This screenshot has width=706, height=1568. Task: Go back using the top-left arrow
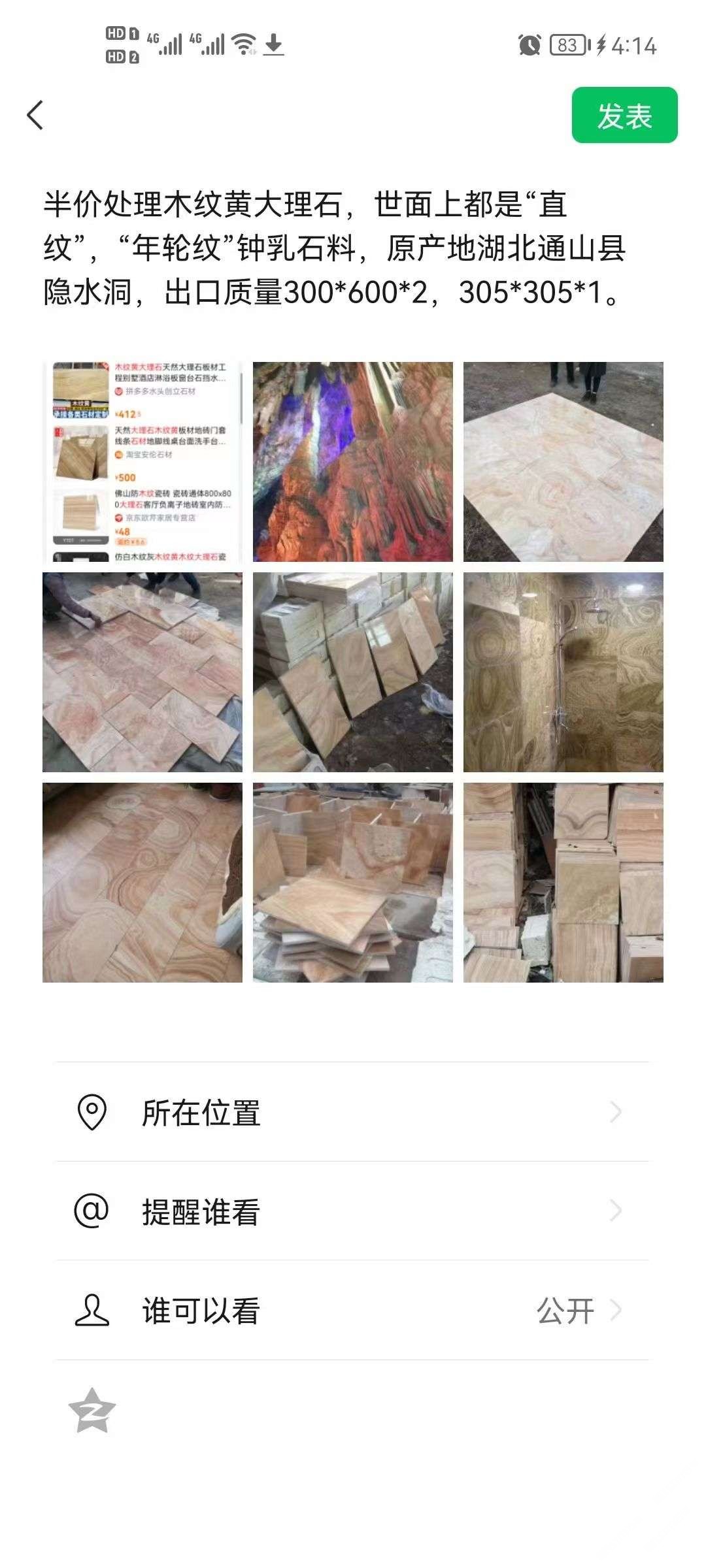click(x=35, y=116)
